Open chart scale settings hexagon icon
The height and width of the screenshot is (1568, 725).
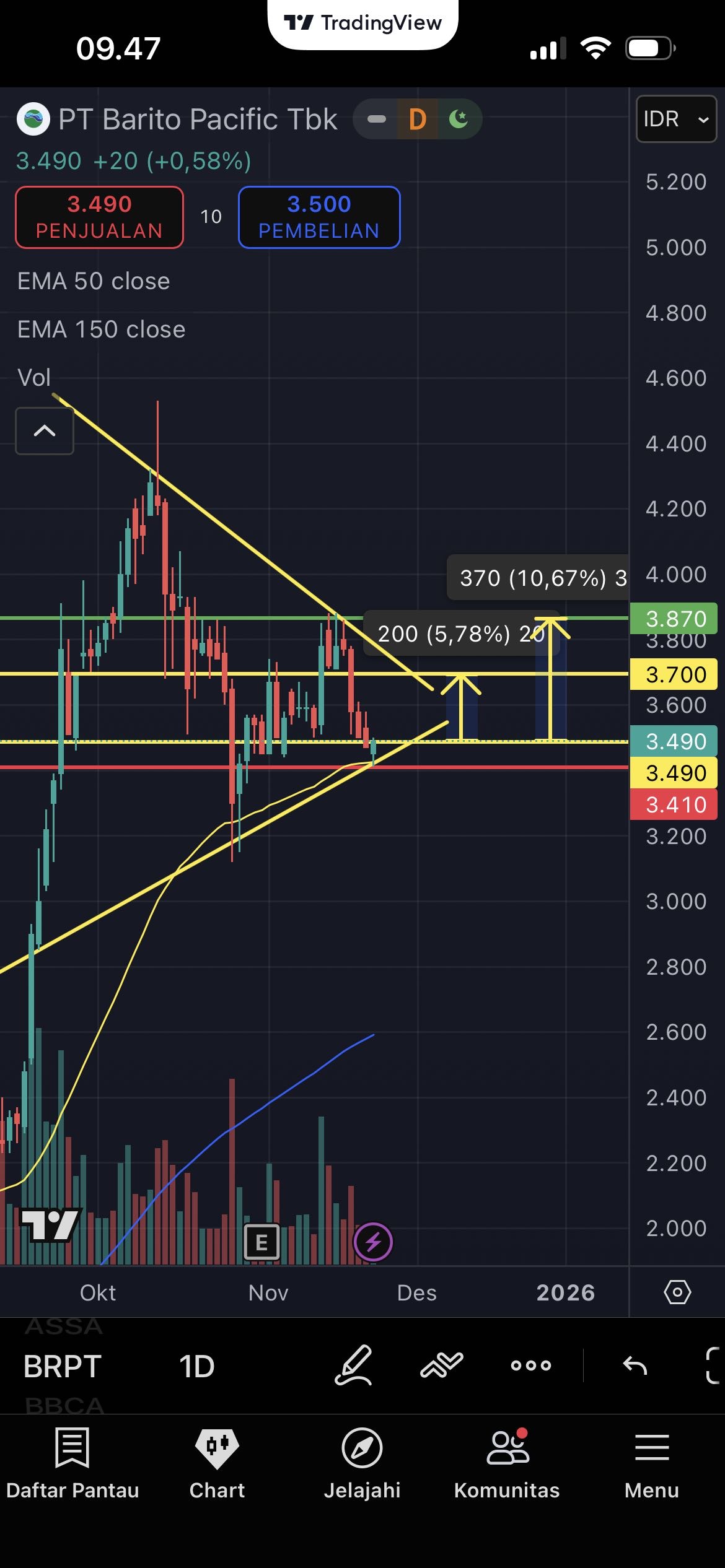677,1292
